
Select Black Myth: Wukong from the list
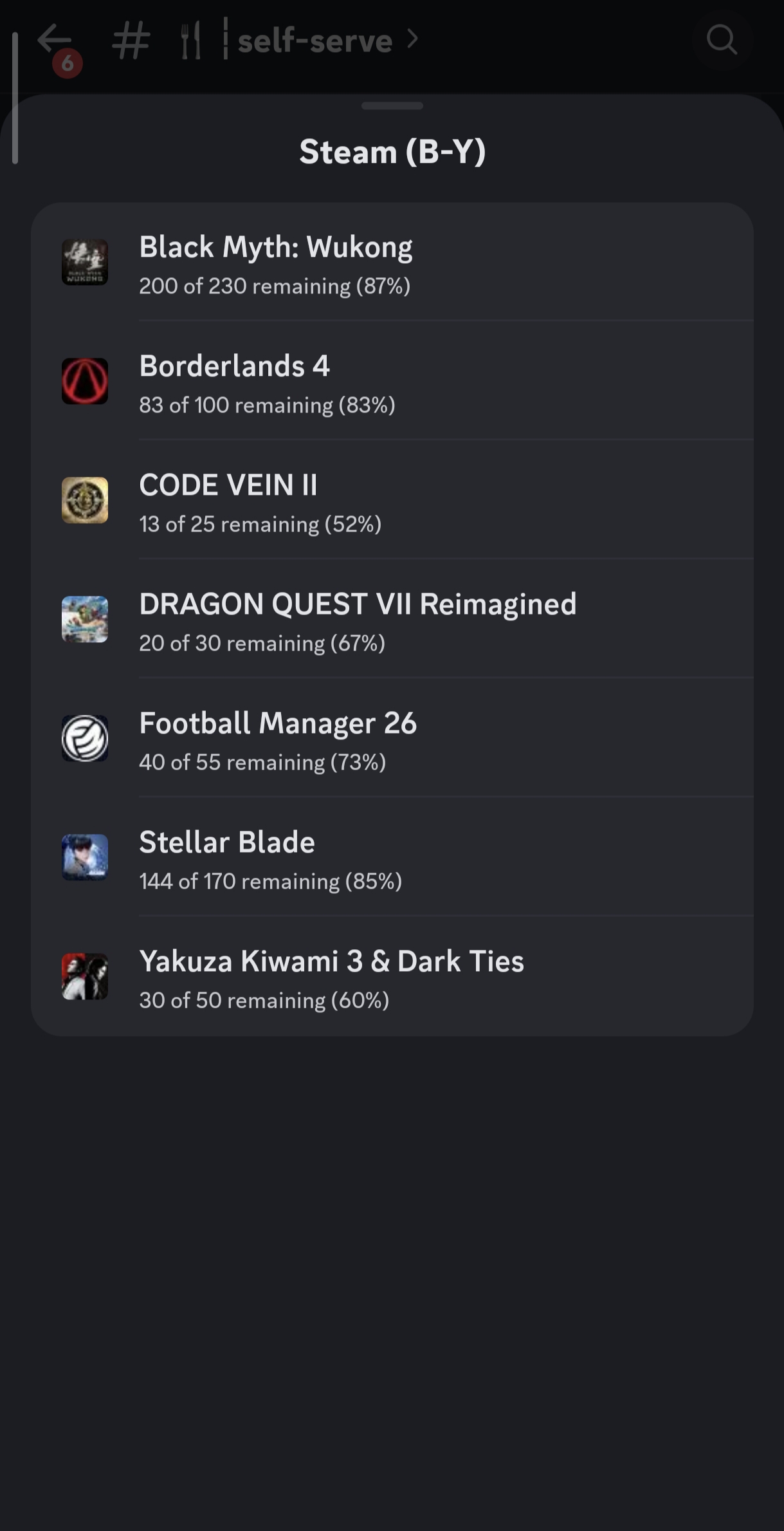[392, 262]
